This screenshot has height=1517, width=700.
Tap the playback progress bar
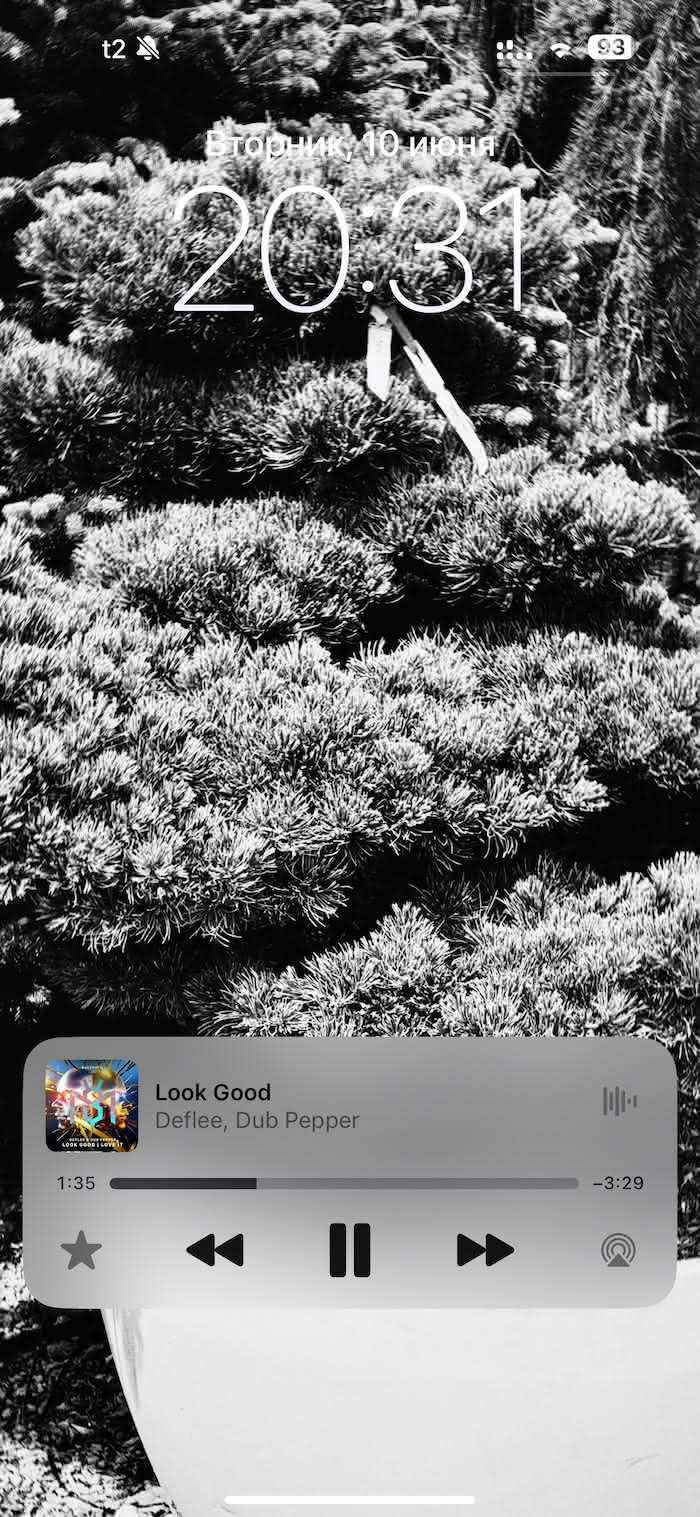point(343,1183)
